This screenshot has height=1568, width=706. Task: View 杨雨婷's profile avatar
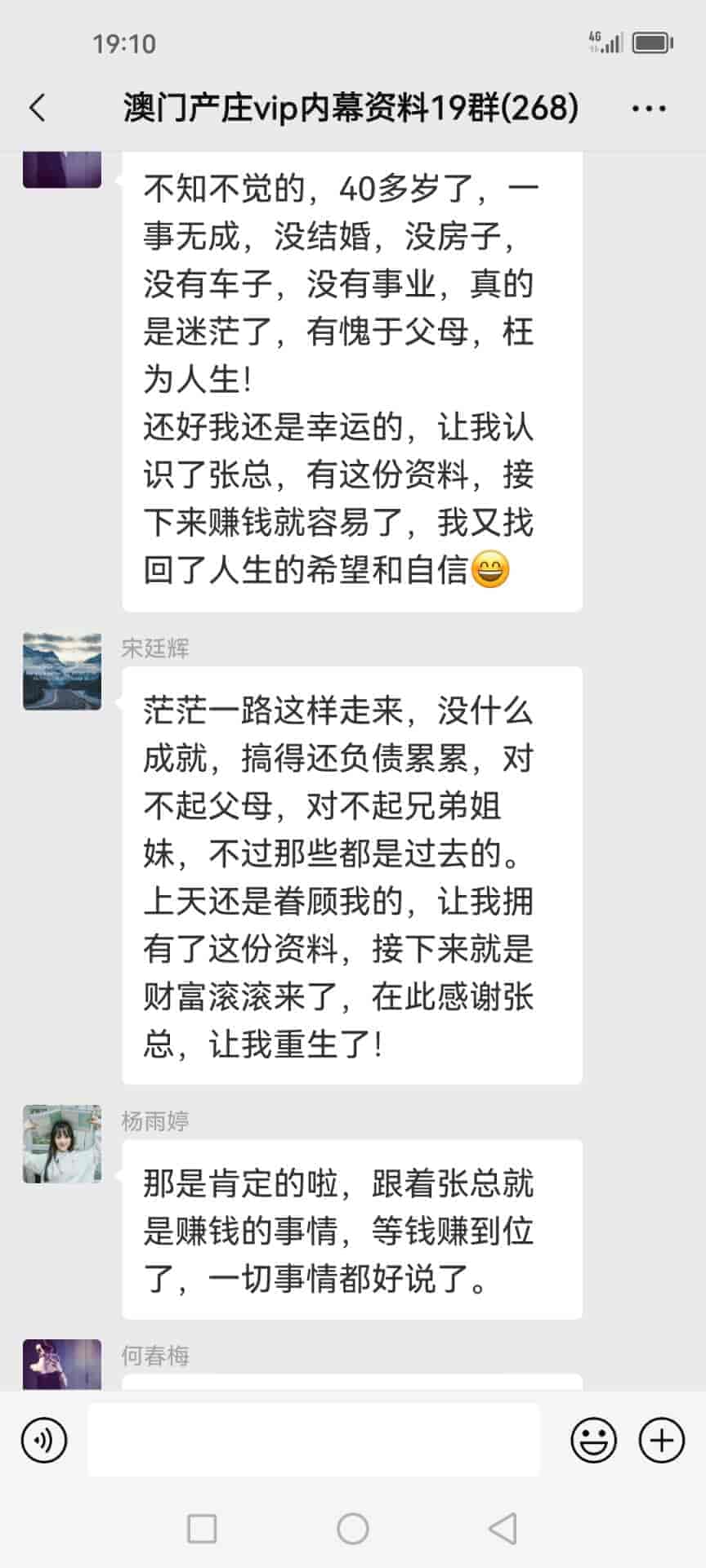coord(62,1143)
